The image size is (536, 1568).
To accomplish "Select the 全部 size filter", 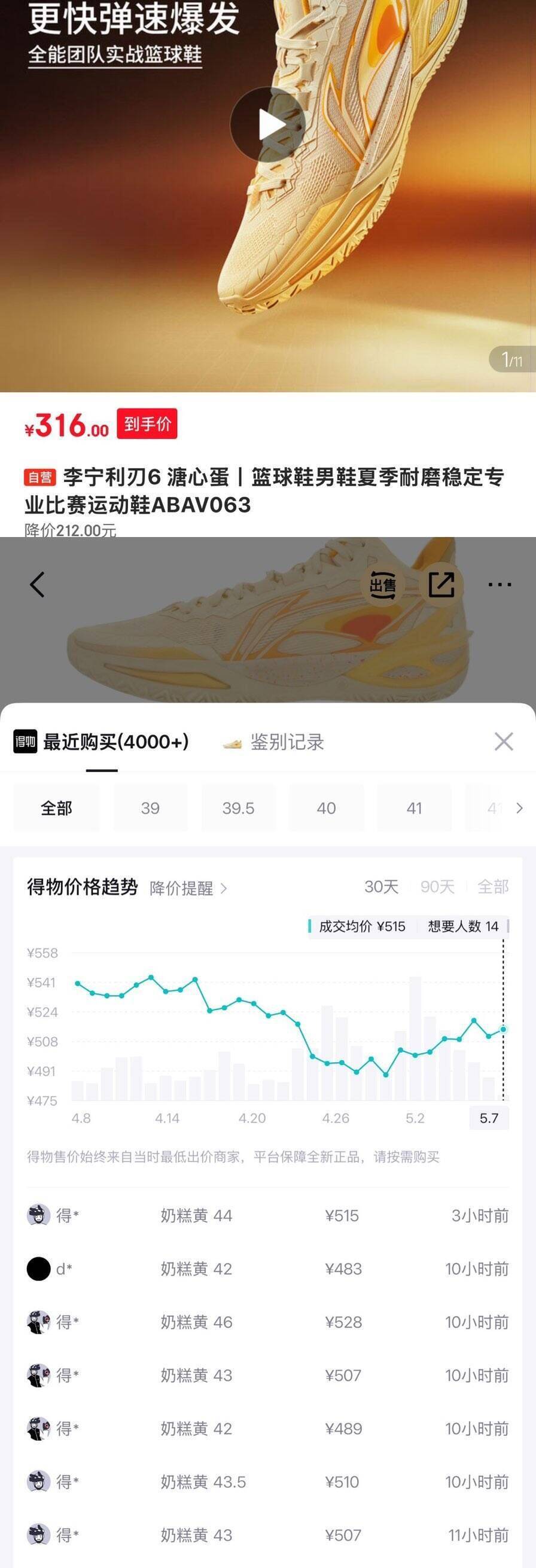I will click(56, 809).
